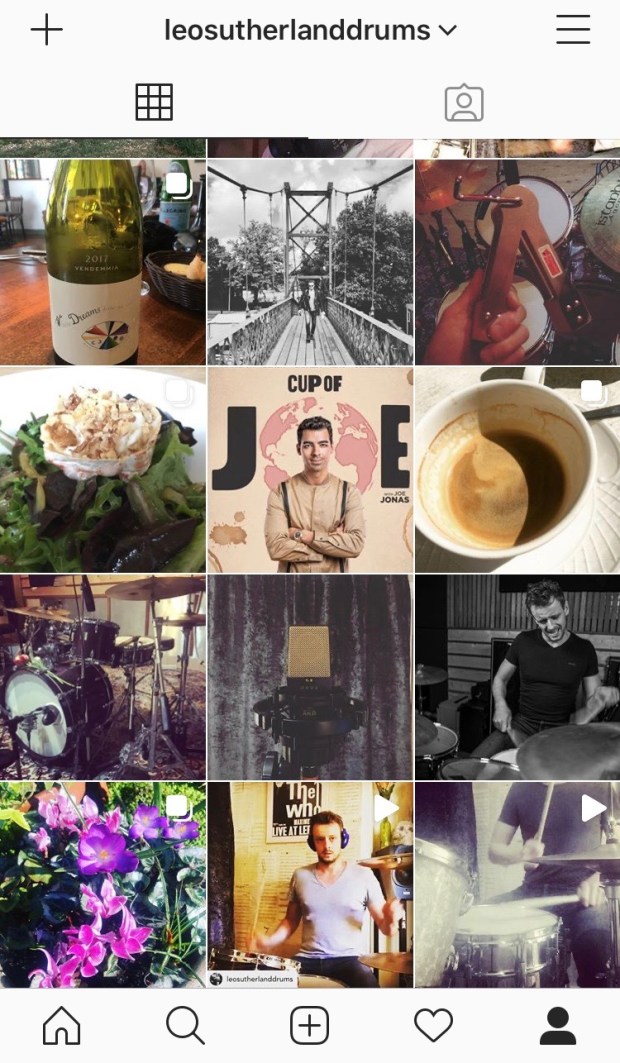
Task: Open the activity heart tab
Action: (x=433, y=1026)
